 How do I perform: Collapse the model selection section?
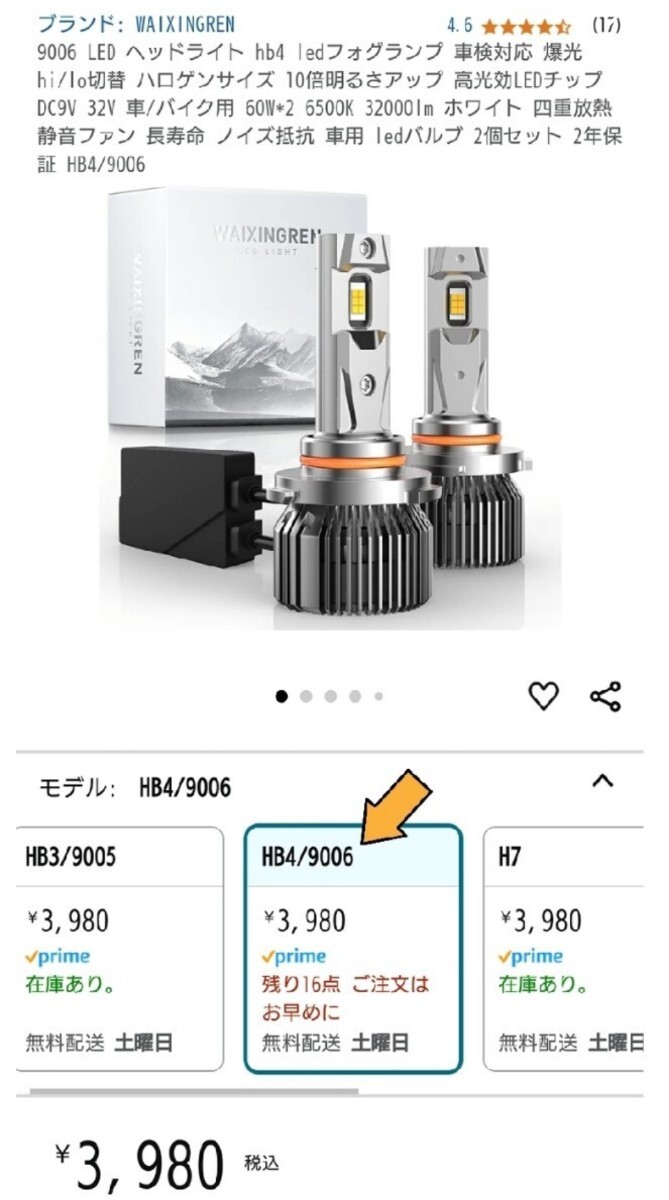[x=602, y=782]
